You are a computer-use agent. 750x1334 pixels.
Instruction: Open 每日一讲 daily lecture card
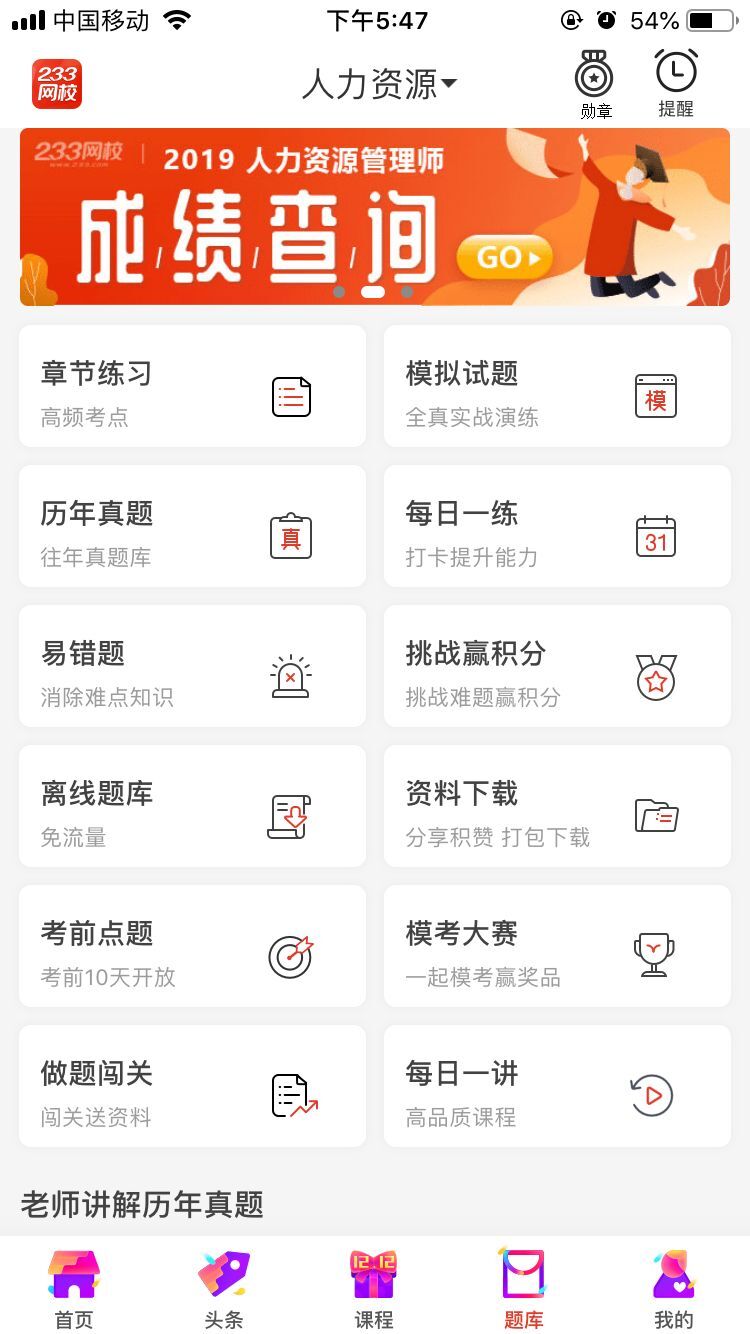557,1087
